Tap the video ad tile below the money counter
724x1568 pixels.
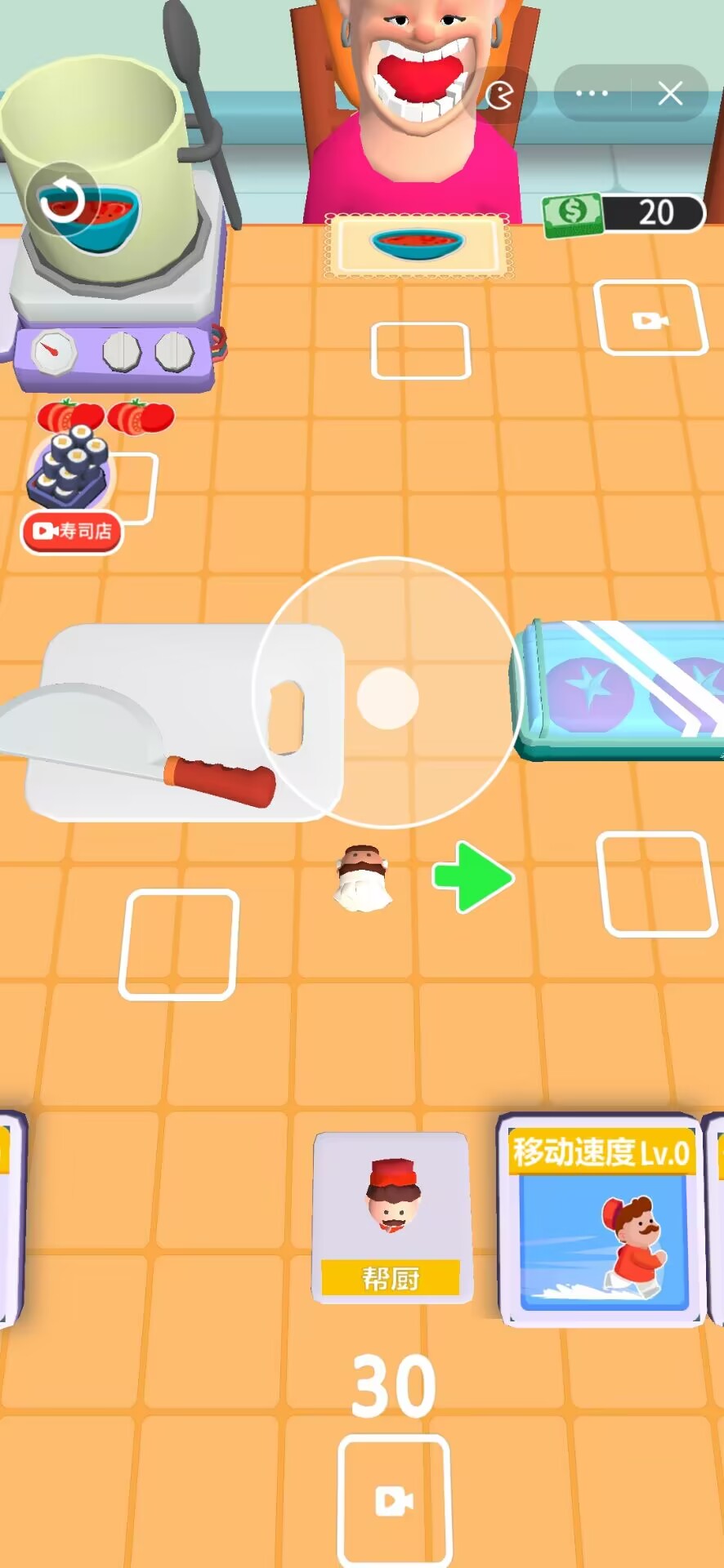[650, 318]
